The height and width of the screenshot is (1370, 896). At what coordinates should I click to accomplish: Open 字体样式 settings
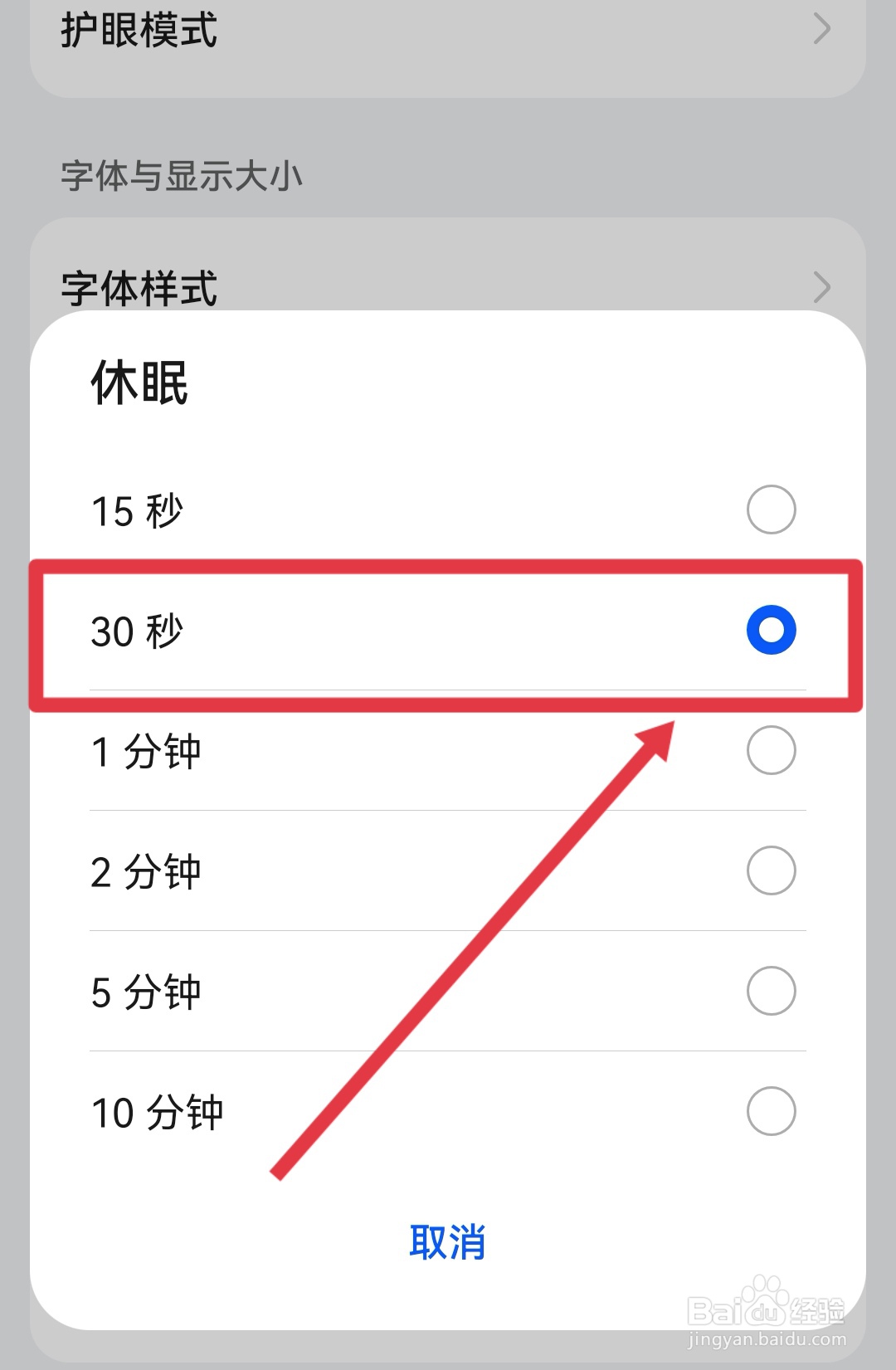click(332, 288)
